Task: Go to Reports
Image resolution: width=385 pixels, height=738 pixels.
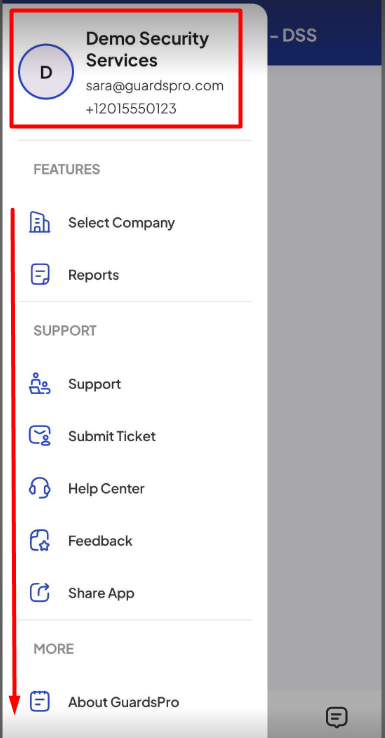Action: coord(135,275)
